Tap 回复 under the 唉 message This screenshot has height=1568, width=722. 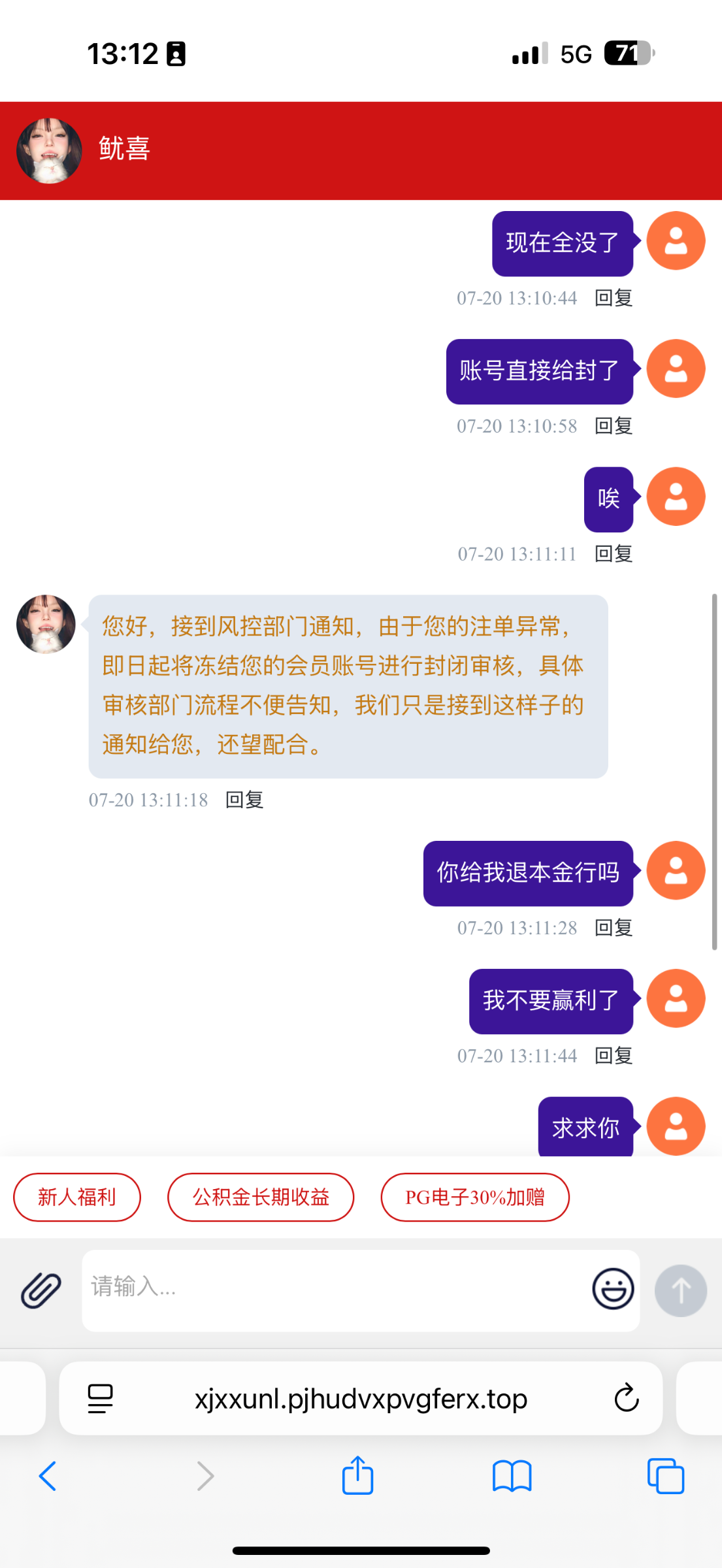[613, 554]
